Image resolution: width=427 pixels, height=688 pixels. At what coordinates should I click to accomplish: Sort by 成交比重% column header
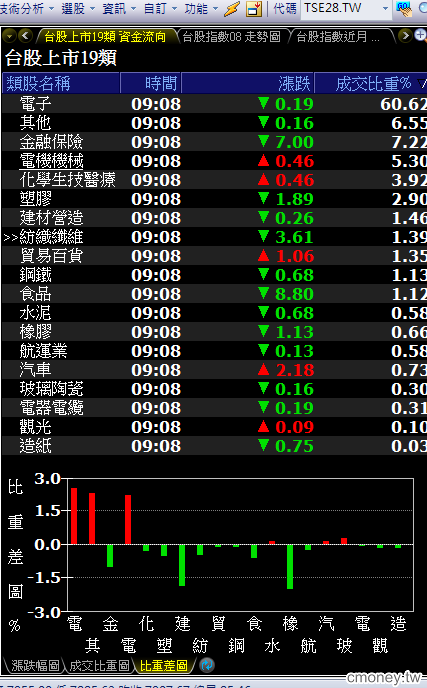point(371,83)
